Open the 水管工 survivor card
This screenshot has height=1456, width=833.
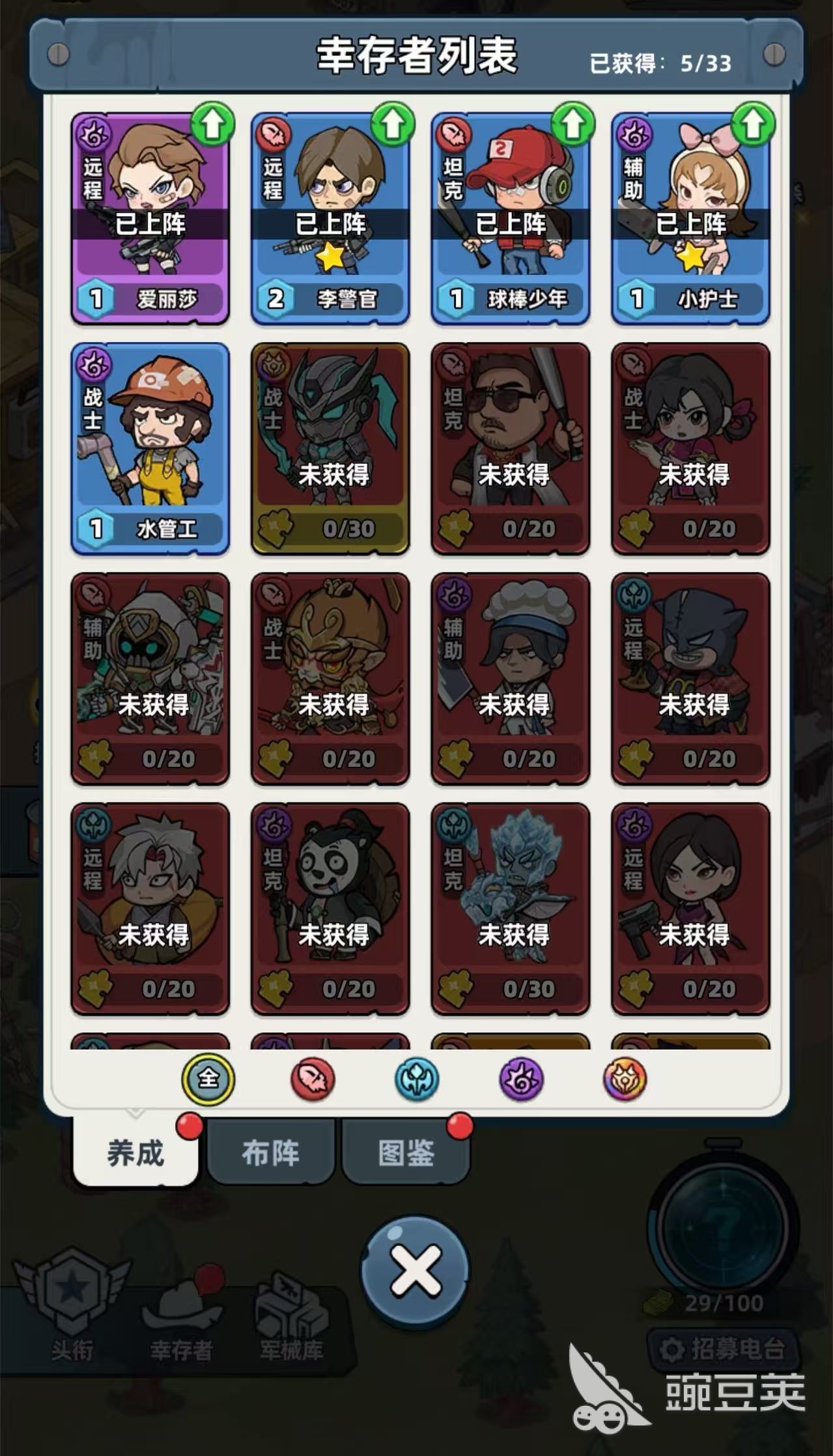pos(150,448)
